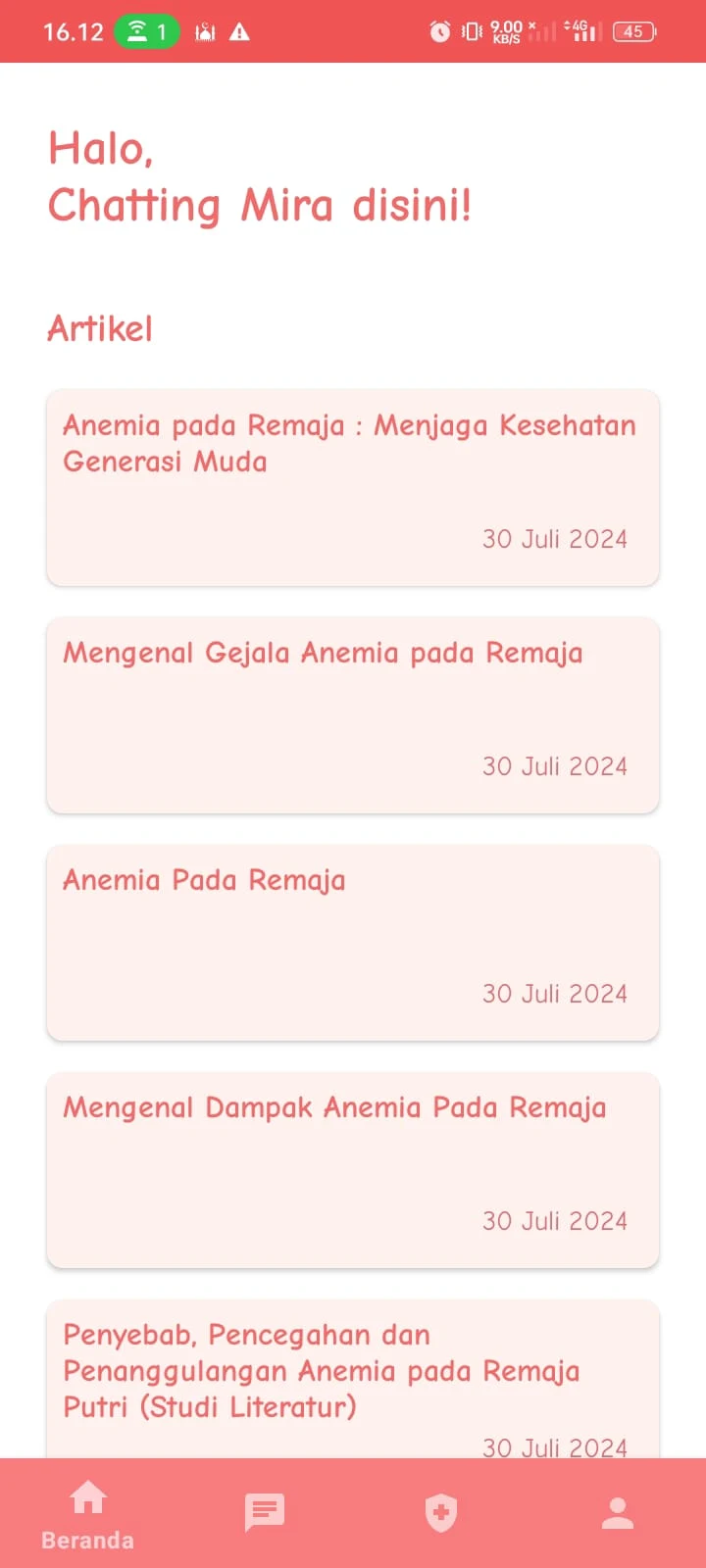Tap the alarm clock icon in status bar
The height and width of the screenshot is (1568, 706).
coord(440,30)
